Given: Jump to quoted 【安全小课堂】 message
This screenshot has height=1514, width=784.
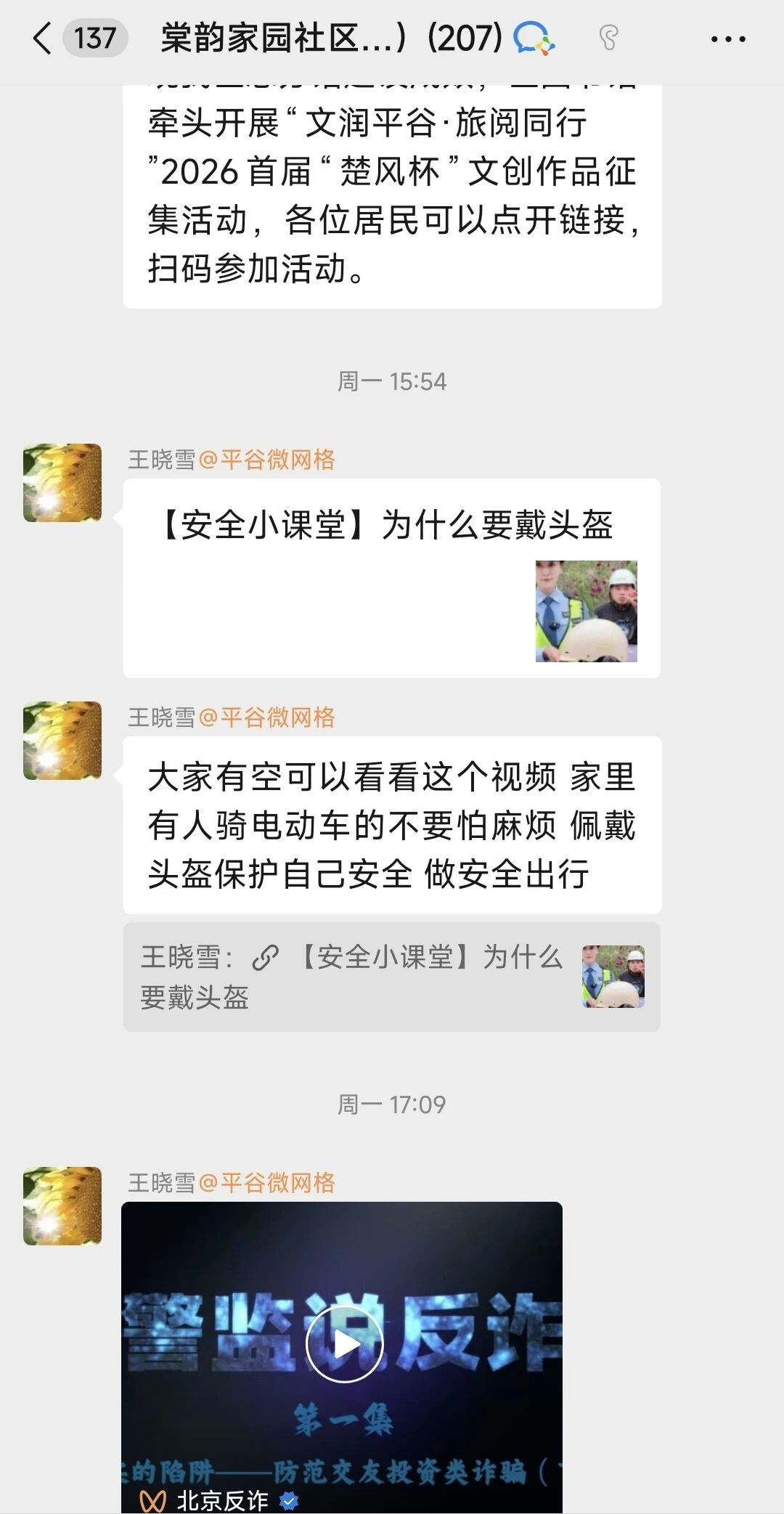Looking at the screenshot, I should click(x=391, y=977).
